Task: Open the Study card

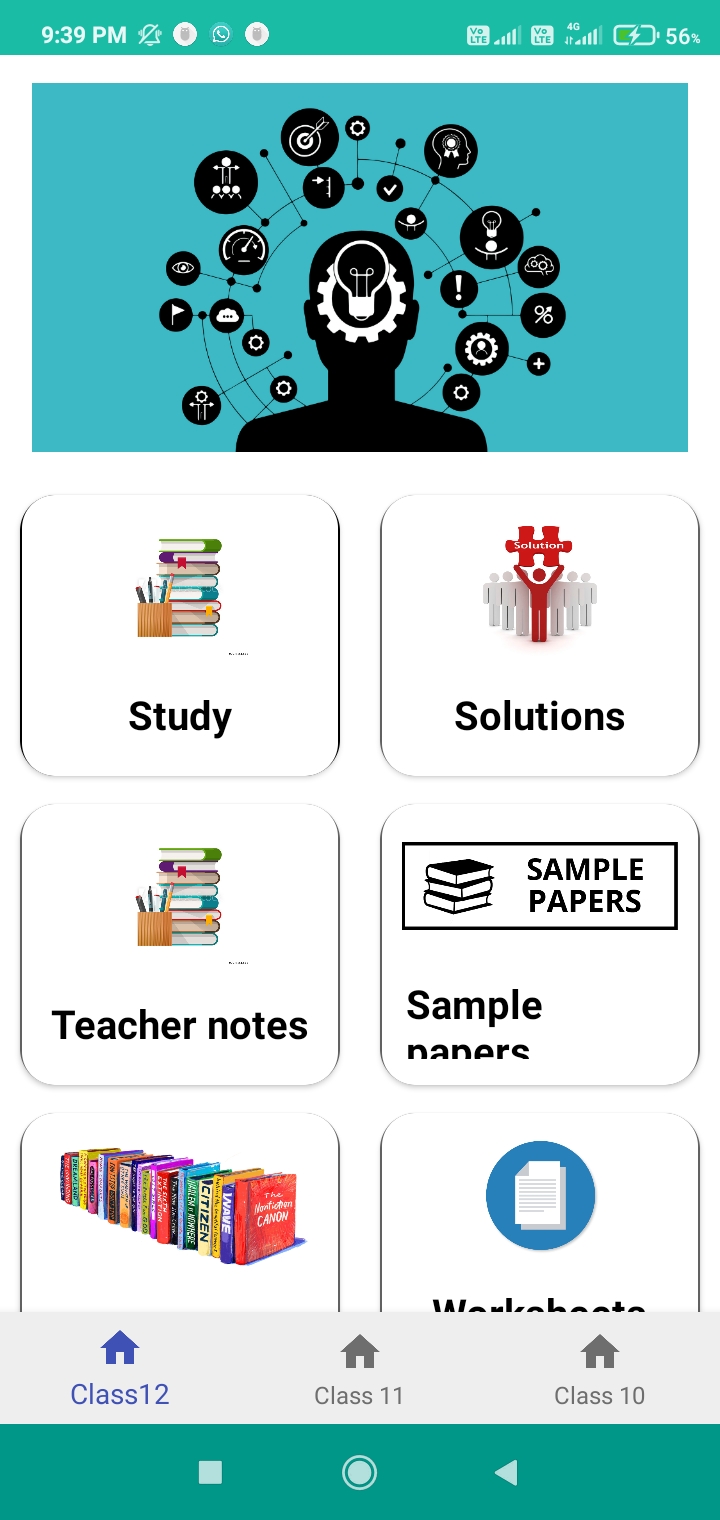Action: click(180, 635)
